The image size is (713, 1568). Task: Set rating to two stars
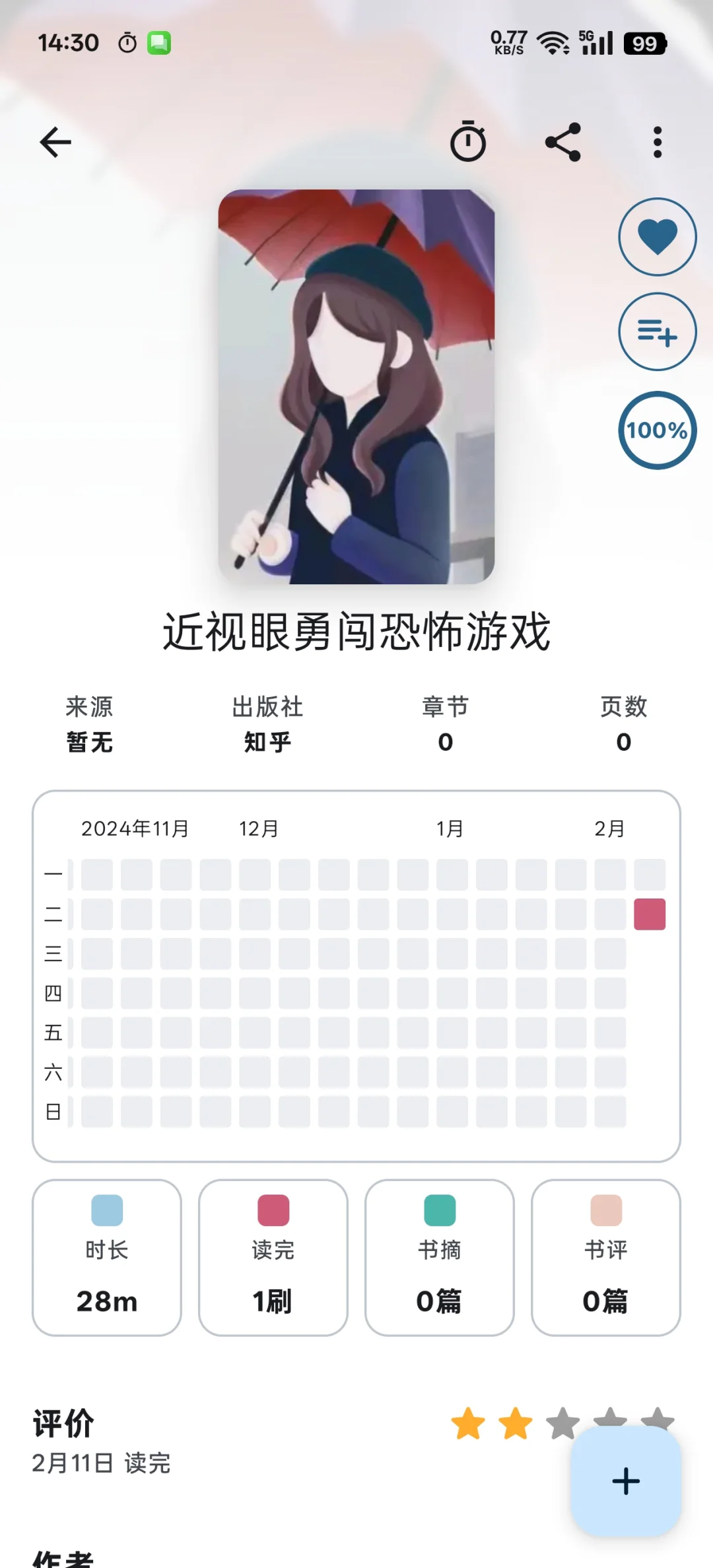(x=516, y=1423)
